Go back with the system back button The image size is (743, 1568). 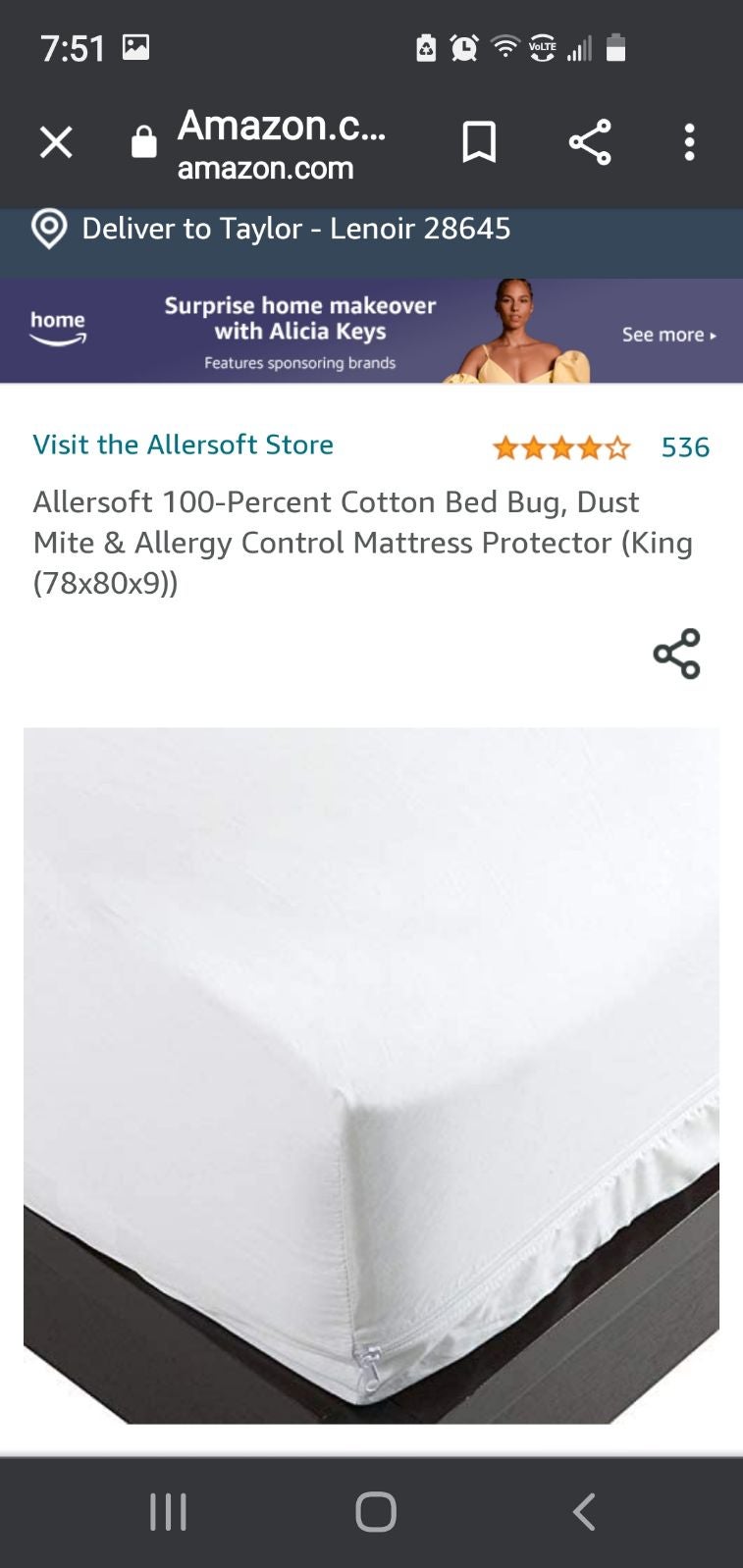pos(584,1512)
